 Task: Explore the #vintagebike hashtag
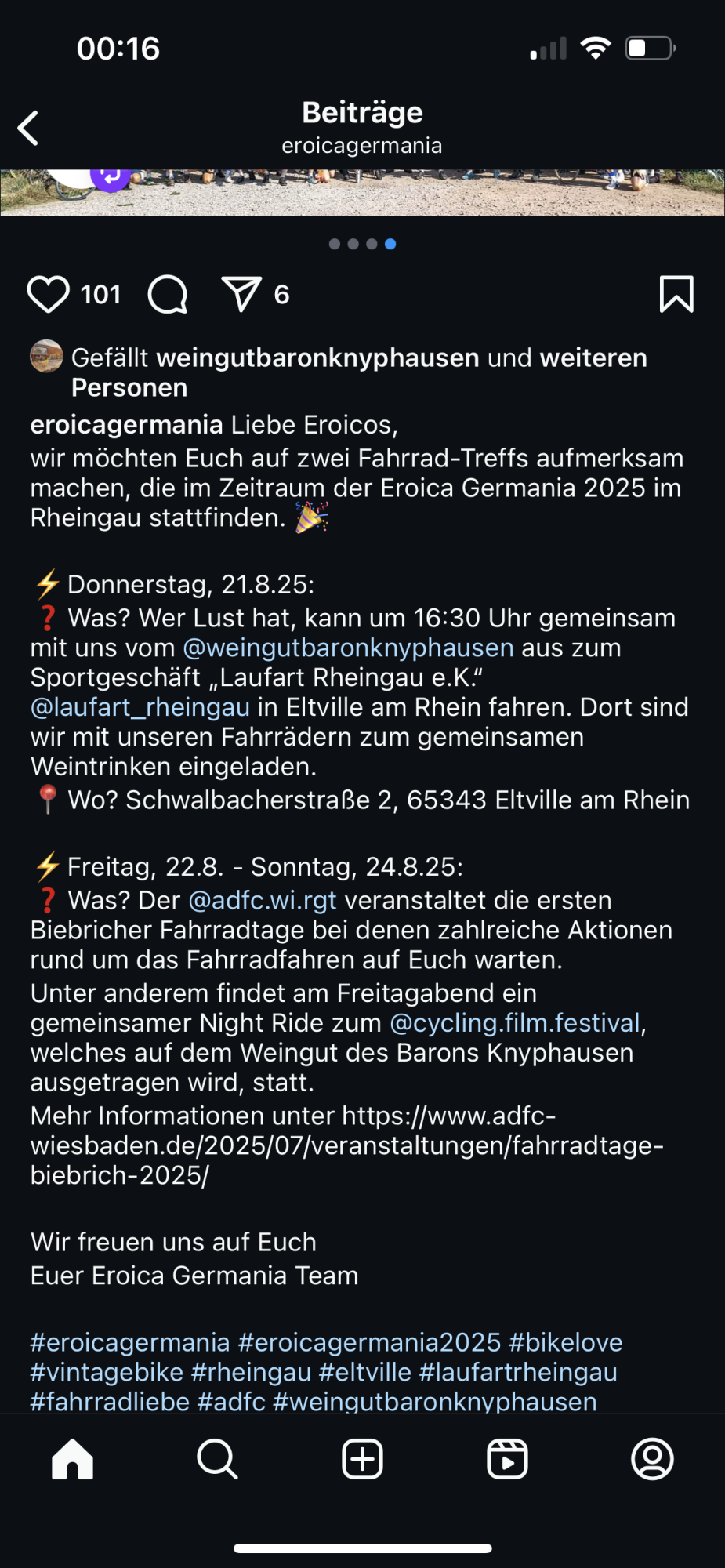pos(107,1373)
